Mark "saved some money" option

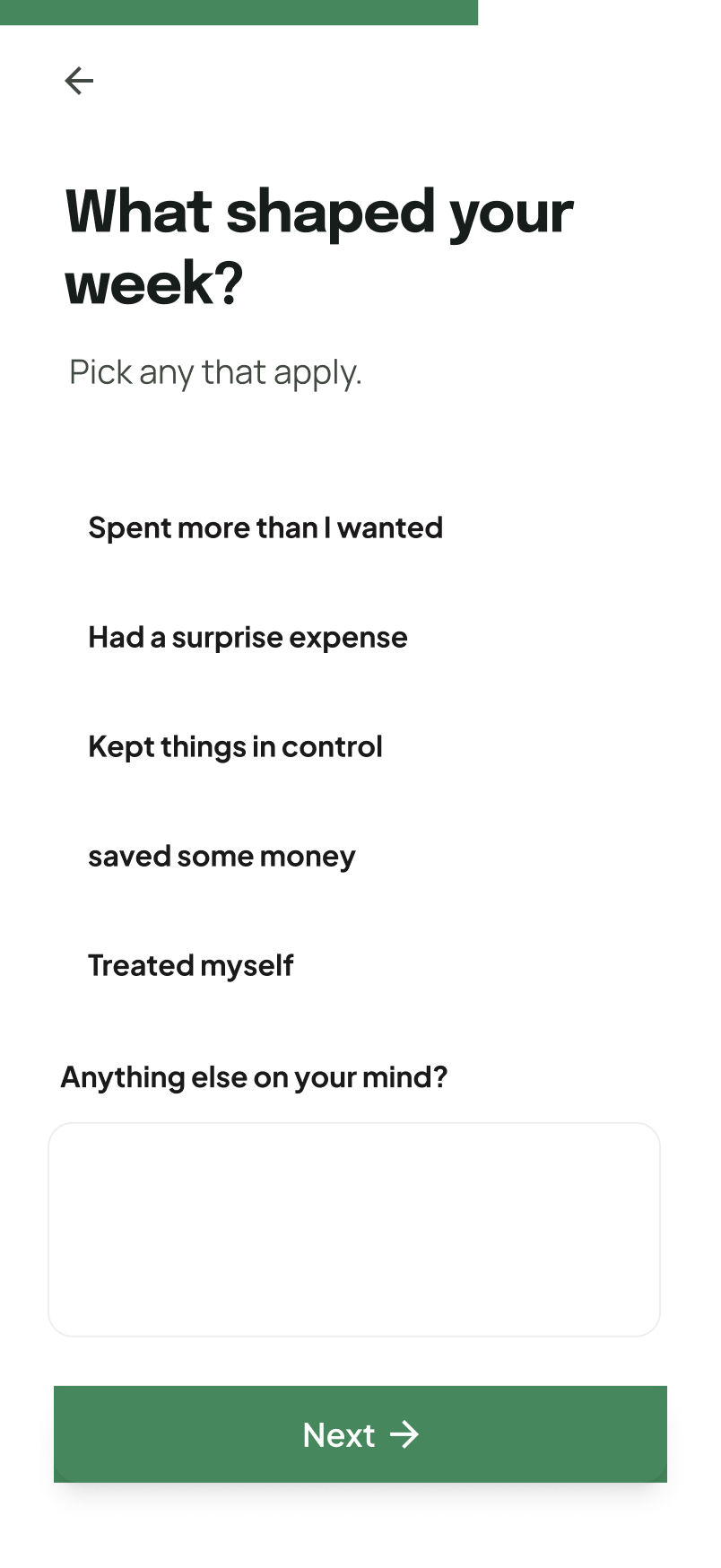pos(359,856)
